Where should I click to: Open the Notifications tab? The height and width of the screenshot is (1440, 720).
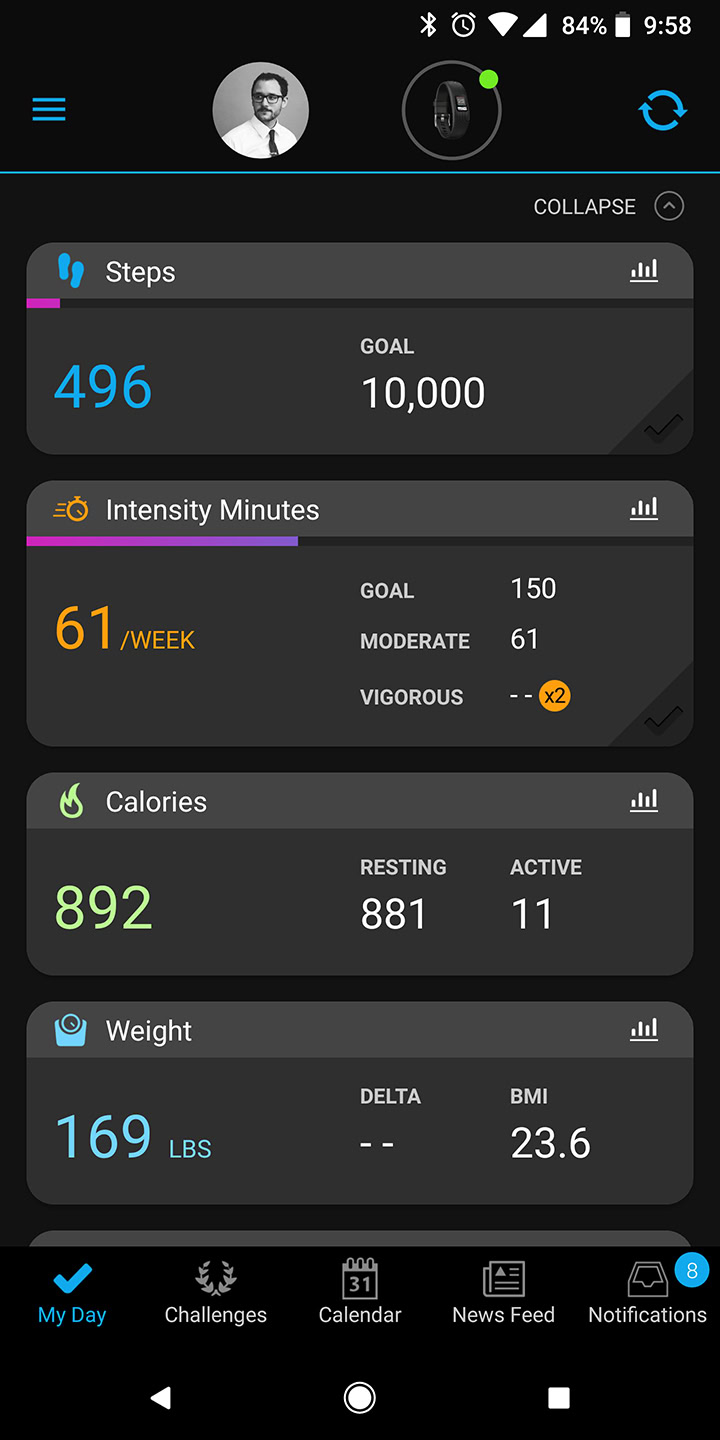tap(648, 1295)
